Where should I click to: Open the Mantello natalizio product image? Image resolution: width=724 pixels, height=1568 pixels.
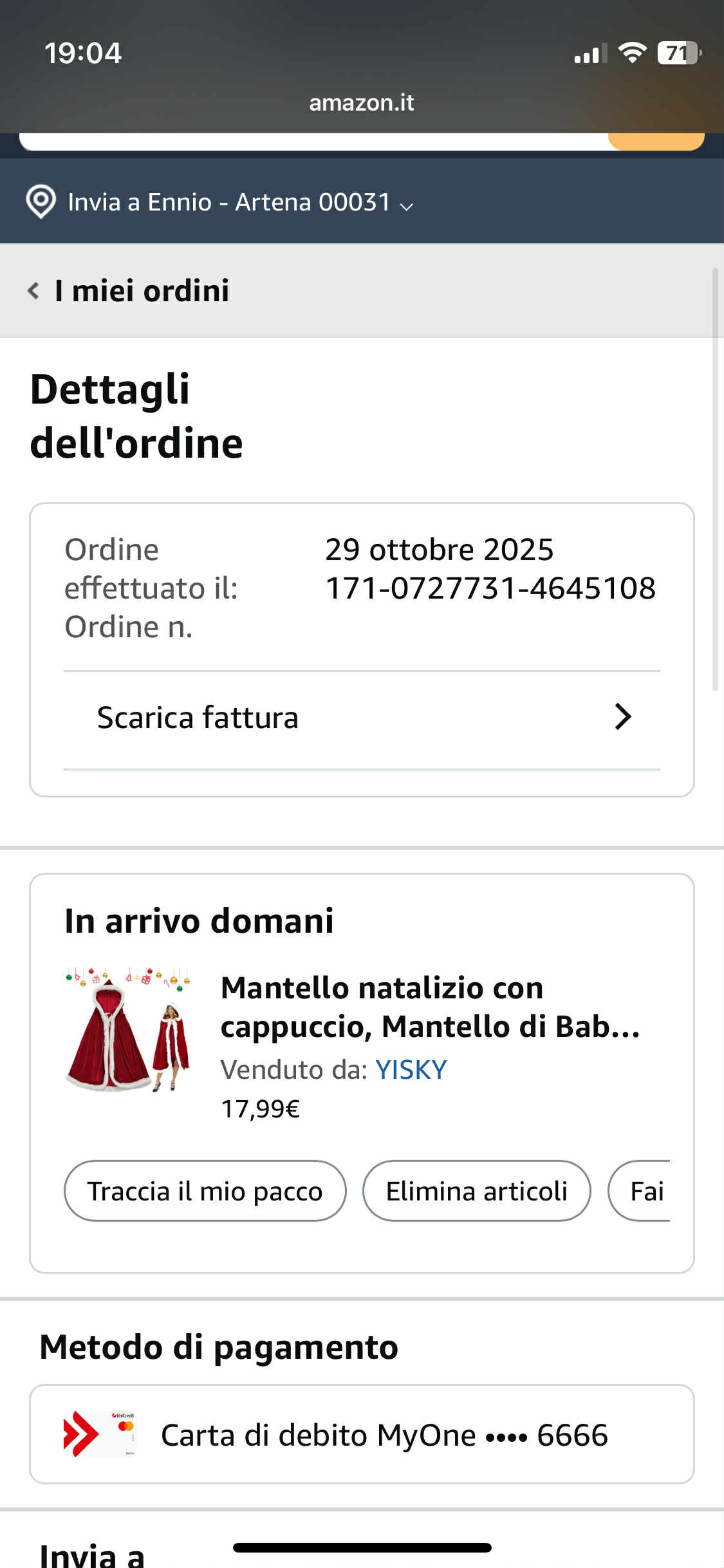(x=129, y=1029)
